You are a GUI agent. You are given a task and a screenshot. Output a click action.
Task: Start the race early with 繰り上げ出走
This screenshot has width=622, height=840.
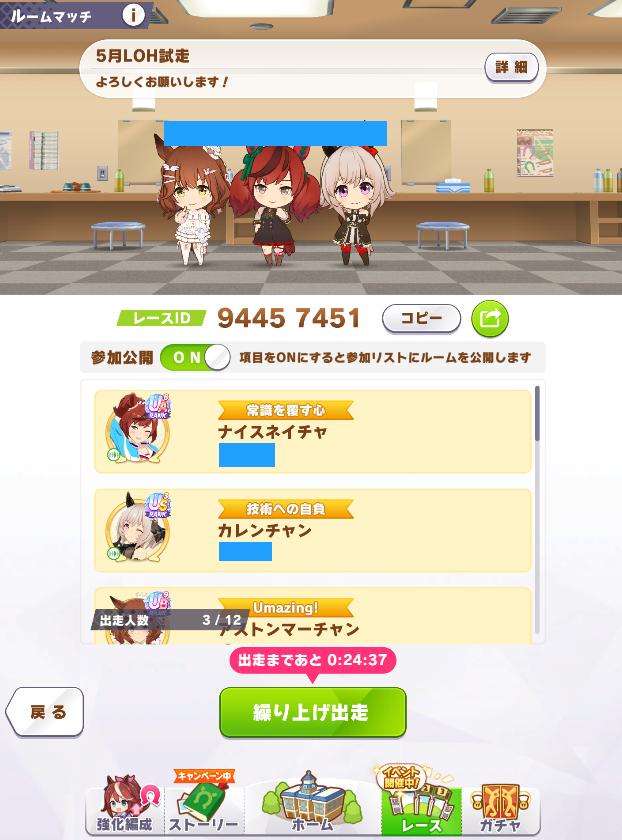[x=313, y=712]
